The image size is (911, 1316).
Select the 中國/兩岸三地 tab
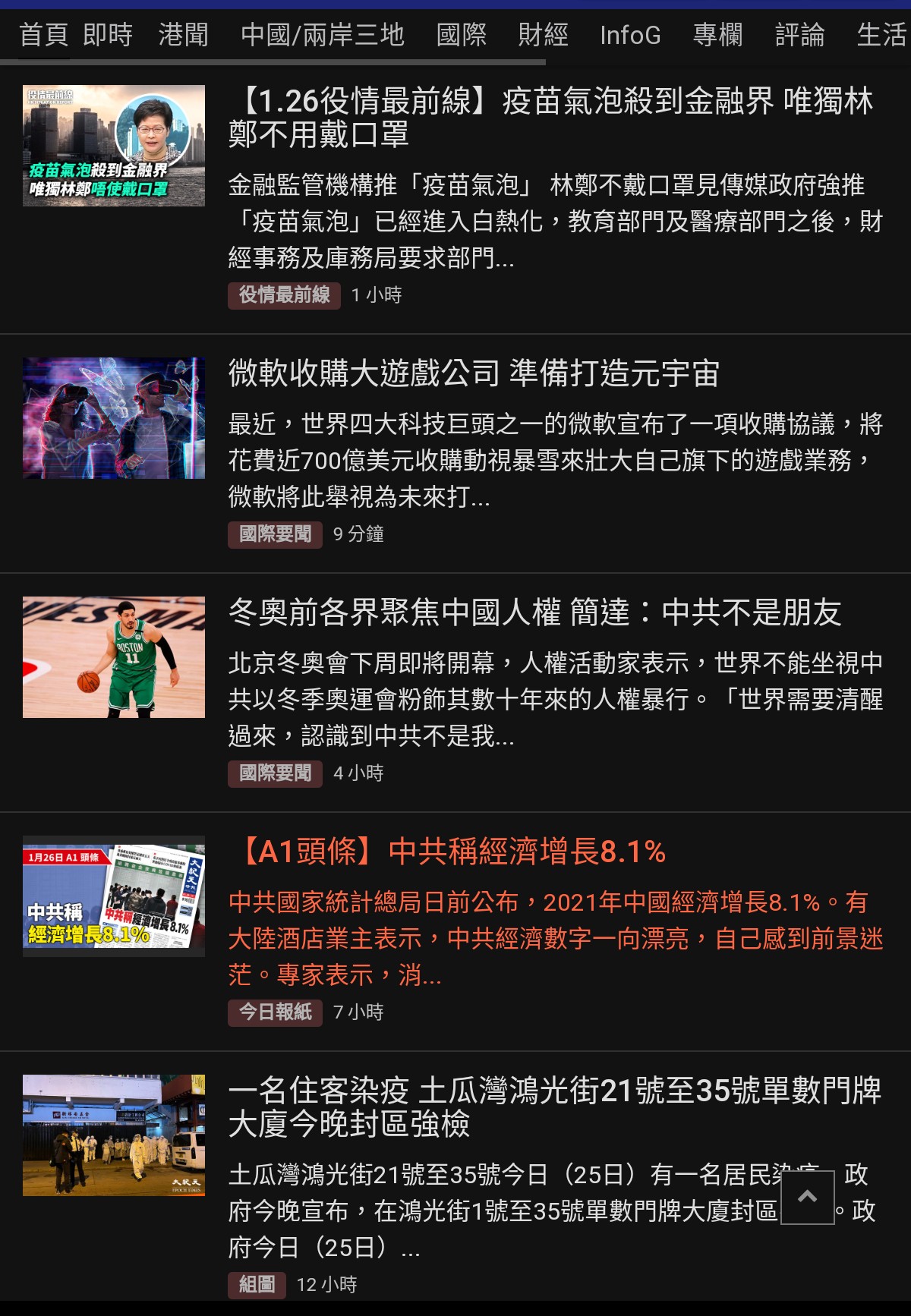tap(323, 35)
